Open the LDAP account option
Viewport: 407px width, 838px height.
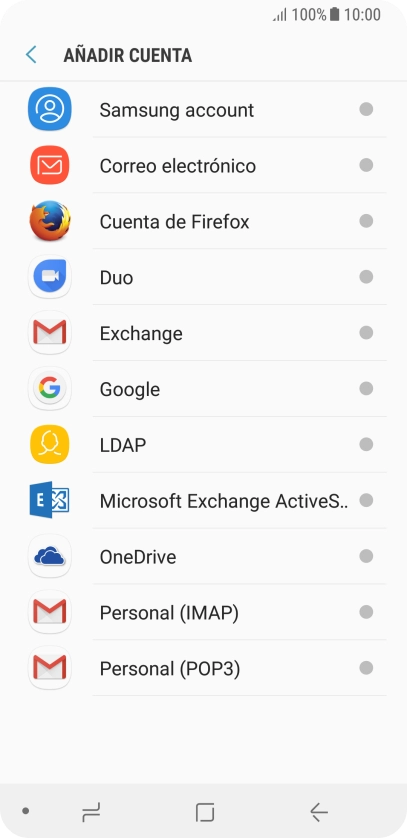point(204,445)
